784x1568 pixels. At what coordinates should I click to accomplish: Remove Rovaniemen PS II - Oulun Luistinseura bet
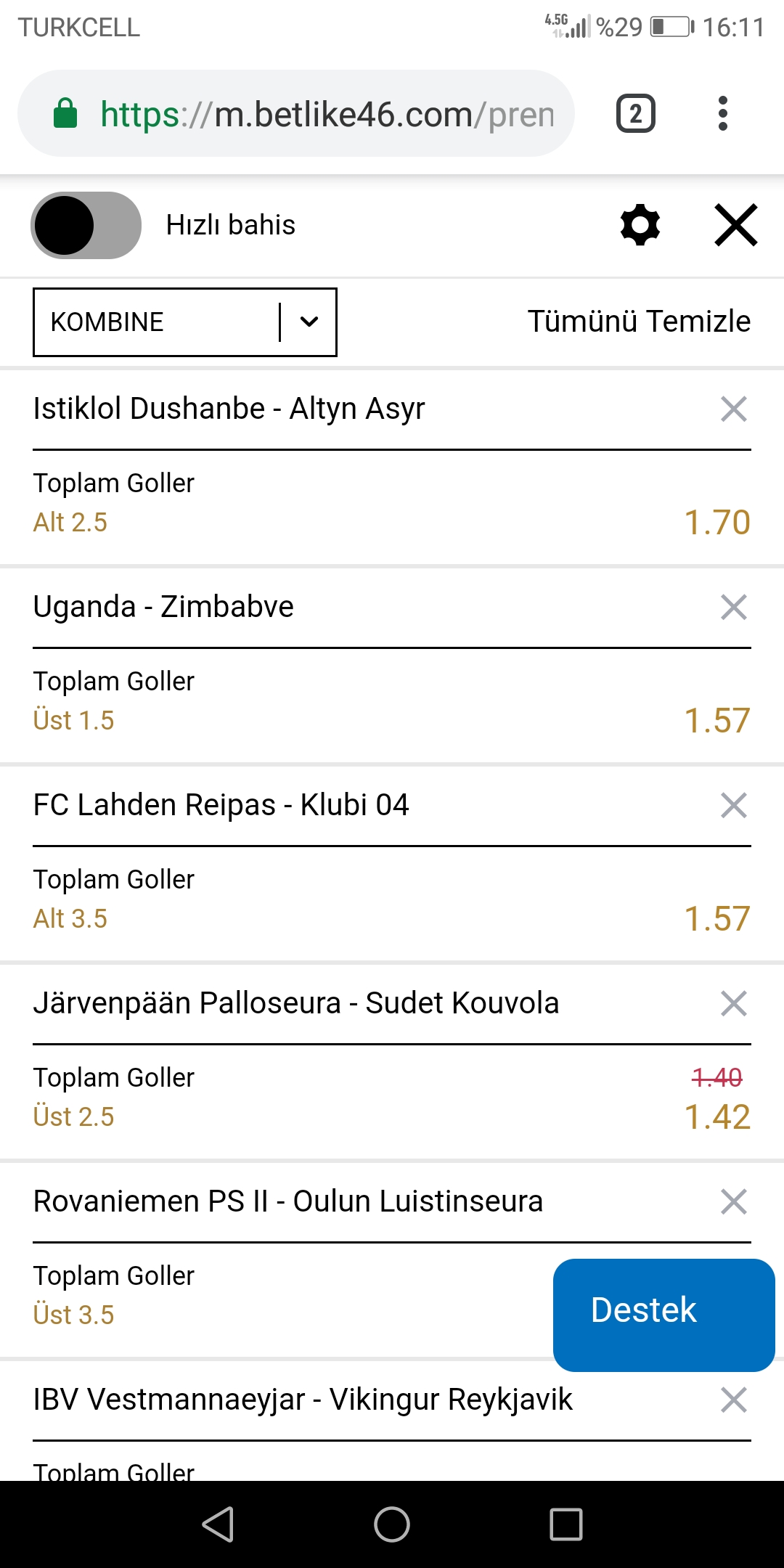click(734, 1201)
